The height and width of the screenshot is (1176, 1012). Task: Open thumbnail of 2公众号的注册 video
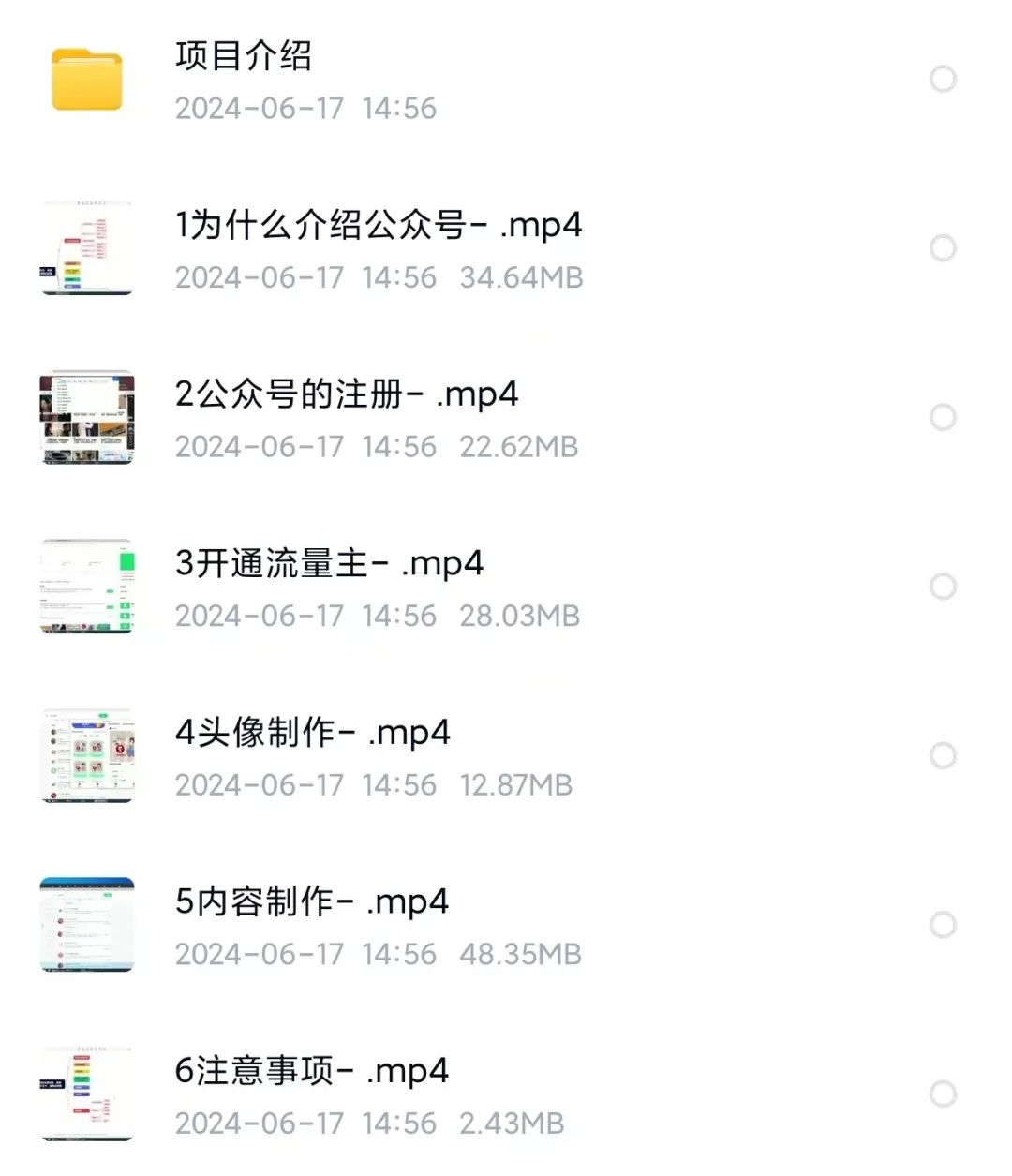(85, 420)
